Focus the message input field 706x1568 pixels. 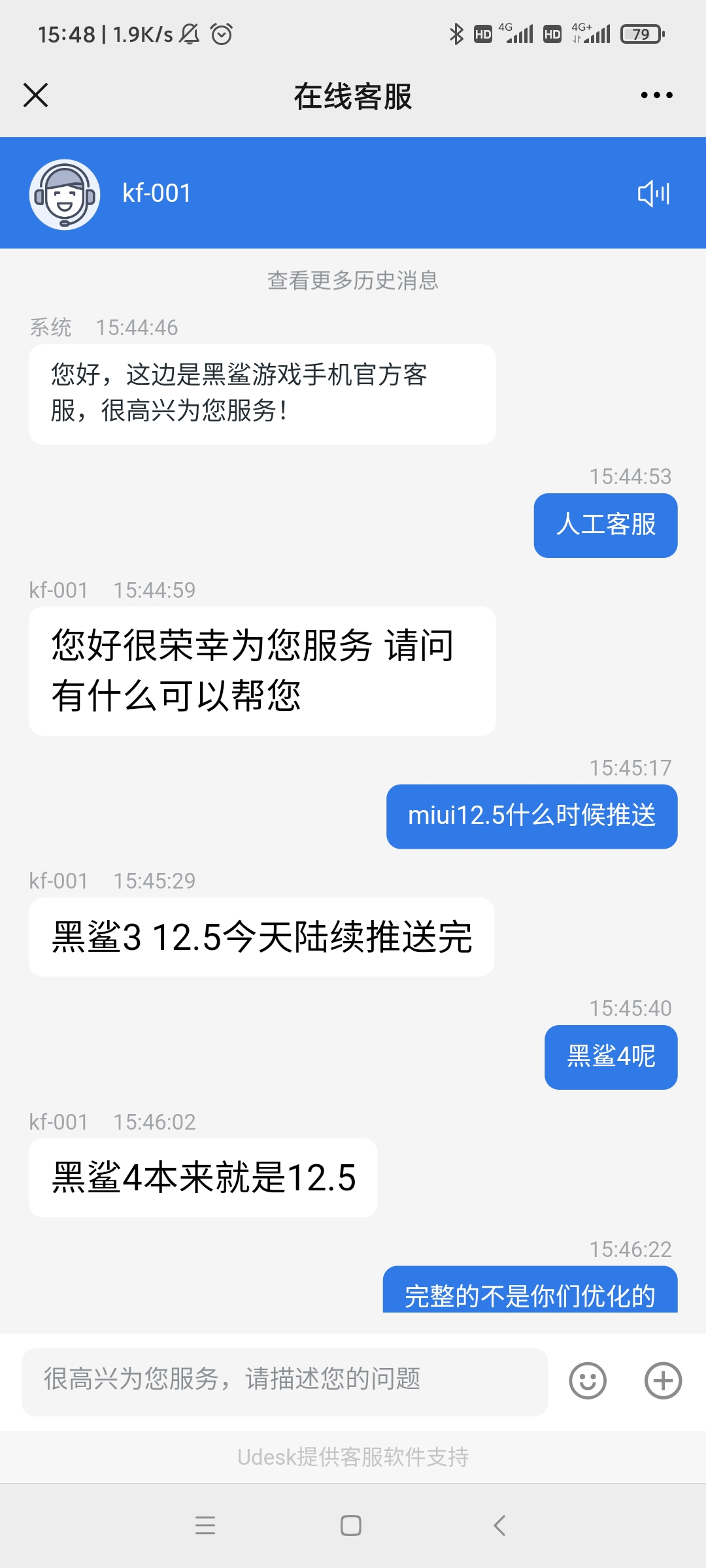tap(284, 1381)
